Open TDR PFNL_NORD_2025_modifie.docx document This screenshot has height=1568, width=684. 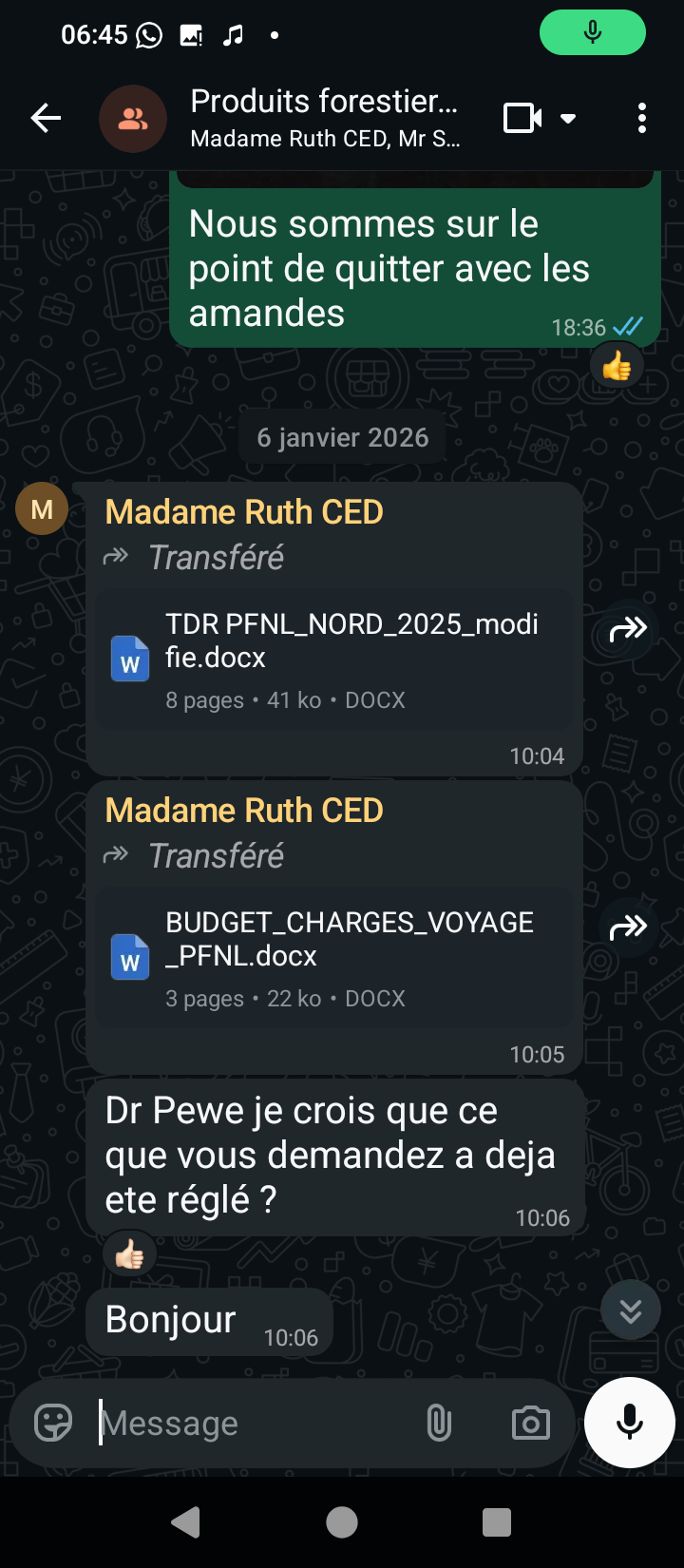coord(332,660)
